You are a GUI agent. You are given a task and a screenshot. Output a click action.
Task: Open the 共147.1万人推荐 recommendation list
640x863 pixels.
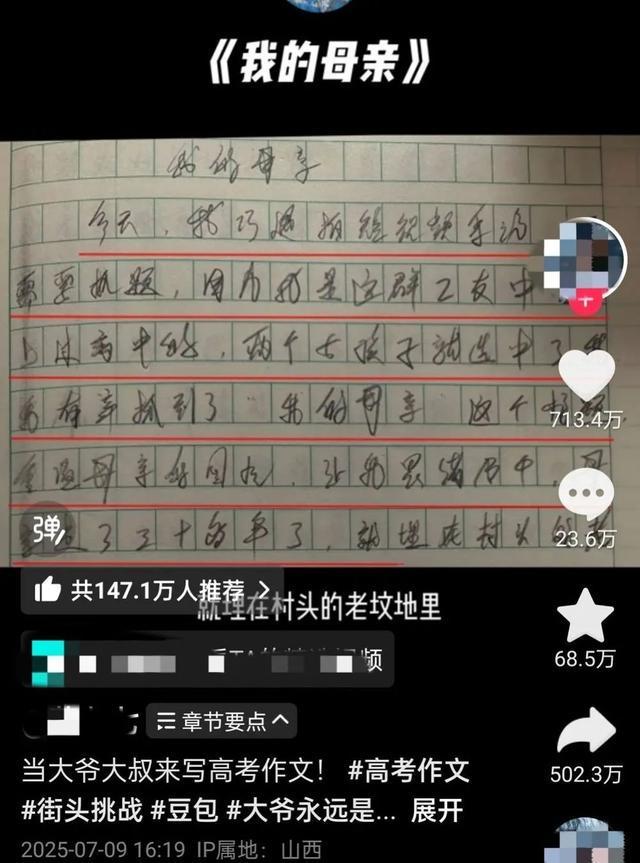tap(151, 590)
